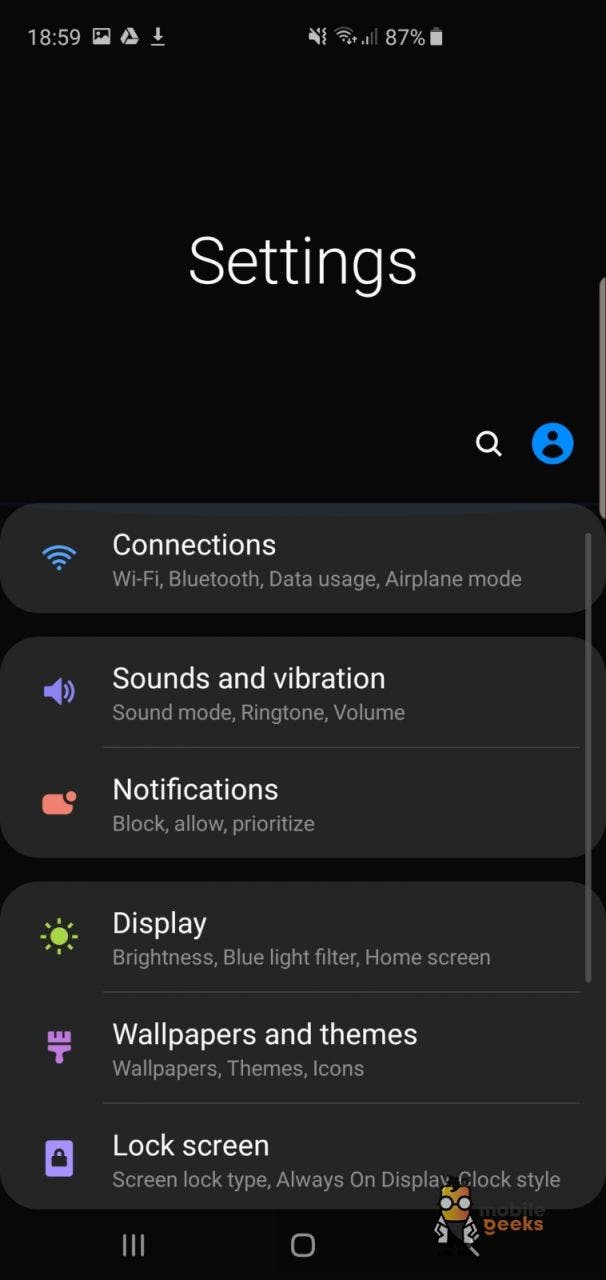
Task: Open the Samsung account profile icon
Action: [x=552, y=443]
